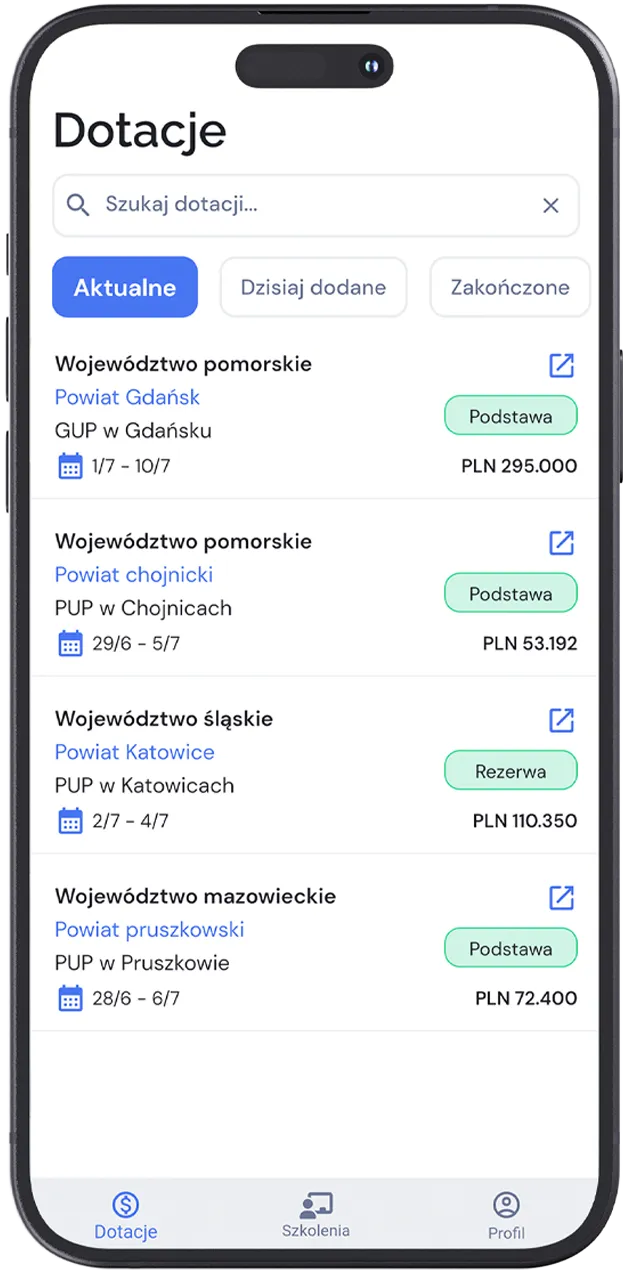Open external link icon for Powiat pruszkowski grant
626x1273 pixels.
[x=562, y=897]
